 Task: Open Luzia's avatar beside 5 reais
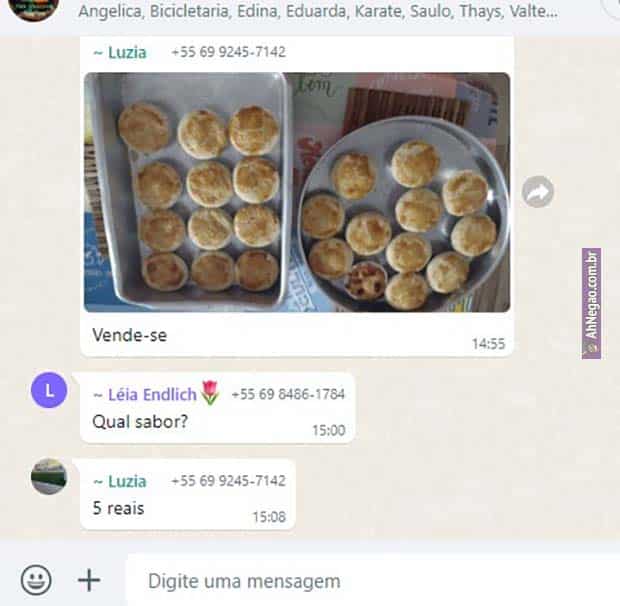pos(49,477)
